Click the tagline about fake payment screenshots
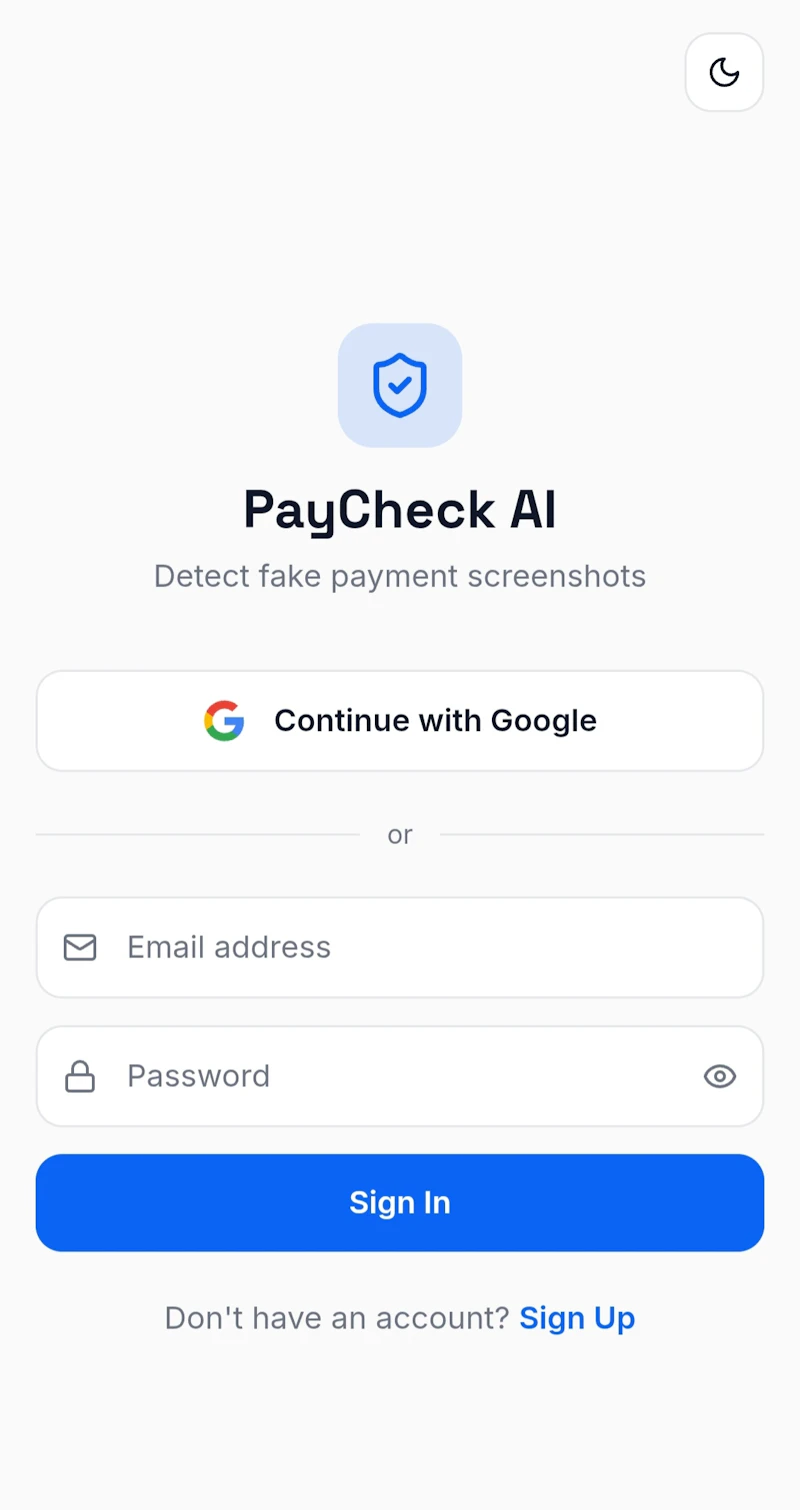Viewport: 800px width, 1510px height. (x=400, y=576)
